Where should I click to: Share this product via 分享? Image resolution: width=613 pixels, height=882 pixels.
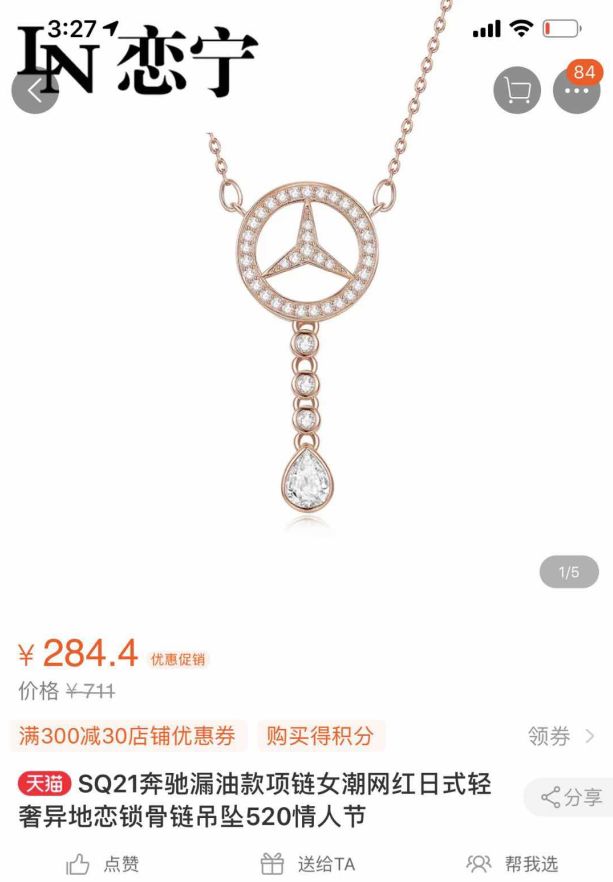pos(571,797)
